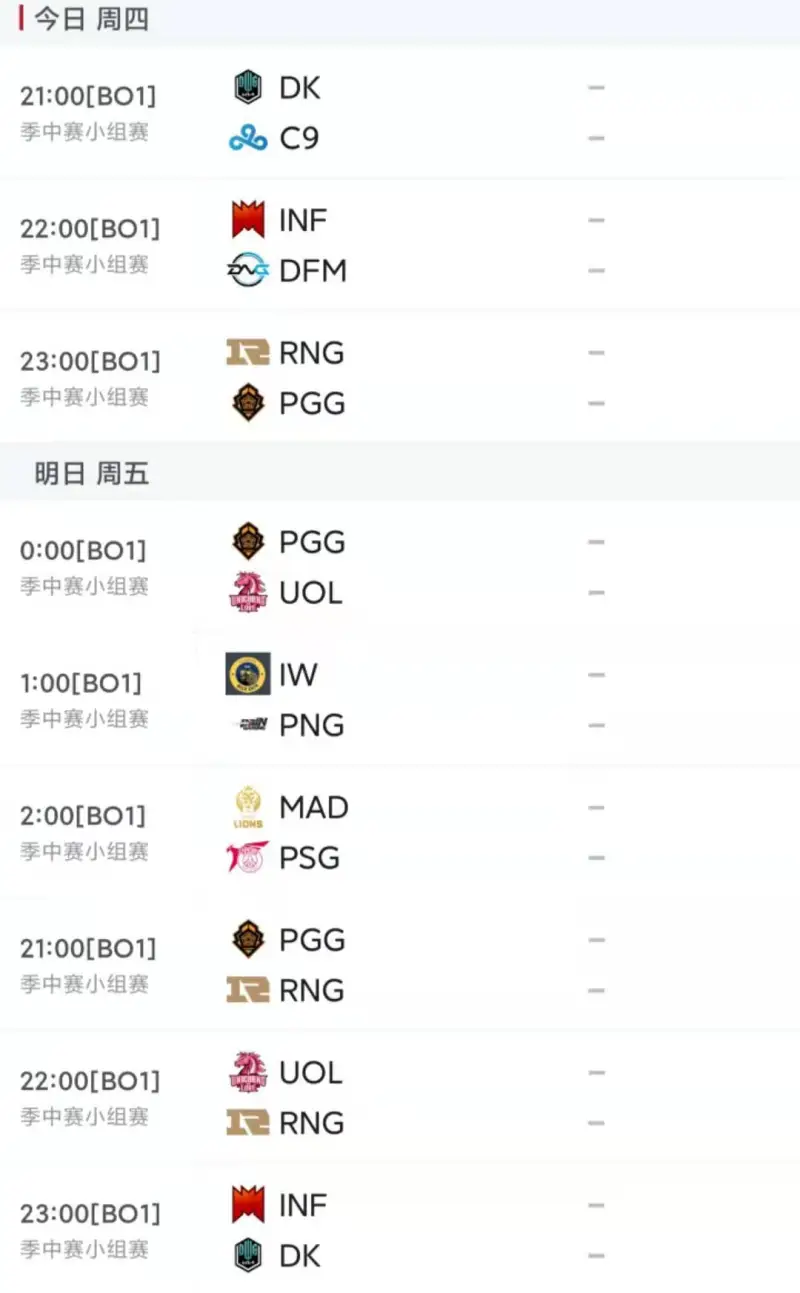Open the 21:00 DK vs C9 match
800x1293 pixels.
[x=400, y=112]
